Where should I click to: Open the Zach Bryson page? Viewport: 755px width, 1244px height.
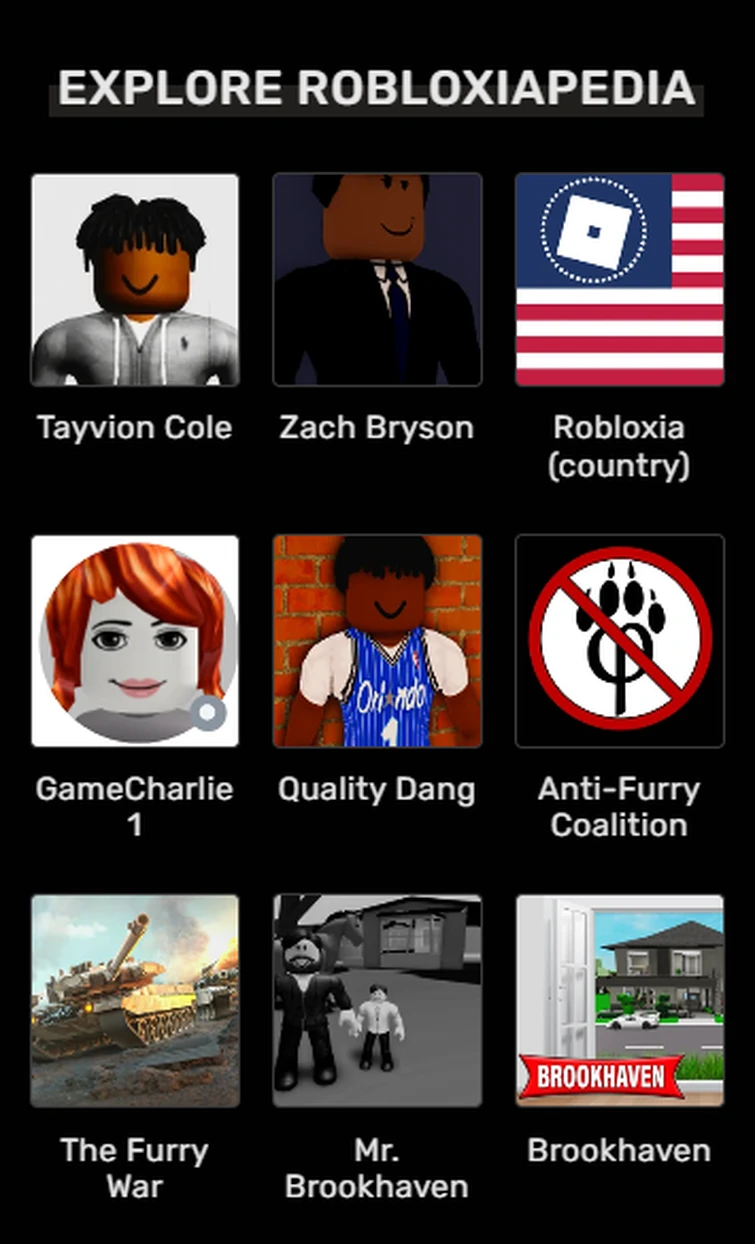click(377, 280)
